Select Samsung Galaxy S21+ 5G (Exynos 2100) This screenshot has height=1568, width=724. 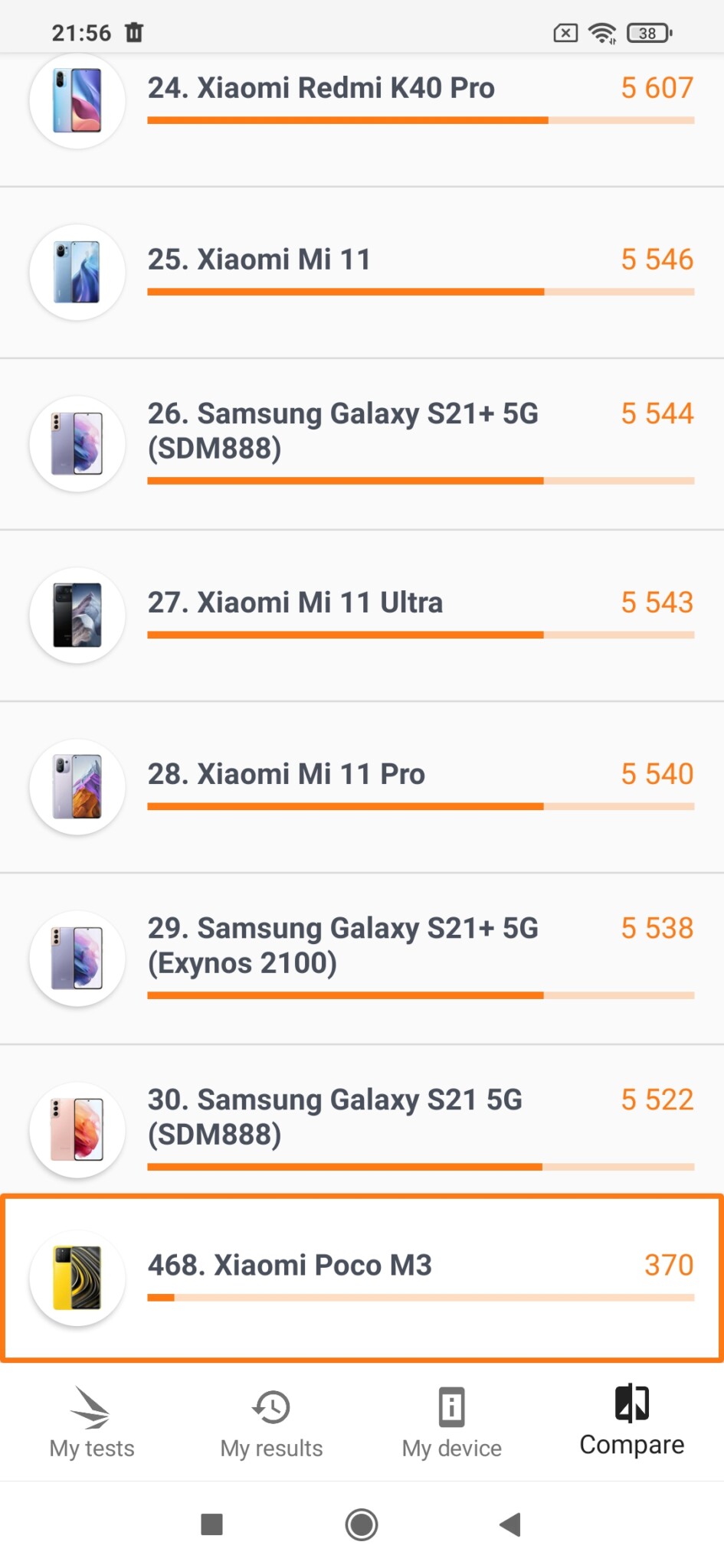(362, 959)
